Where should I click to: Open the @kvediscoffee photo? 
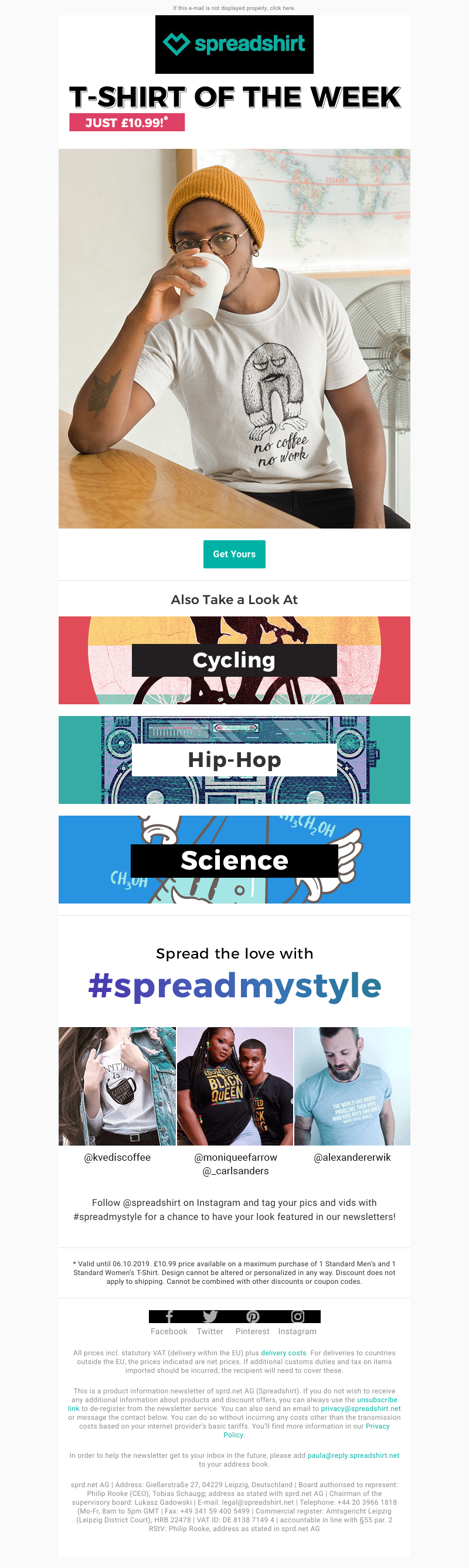[x=117, y=1086]
